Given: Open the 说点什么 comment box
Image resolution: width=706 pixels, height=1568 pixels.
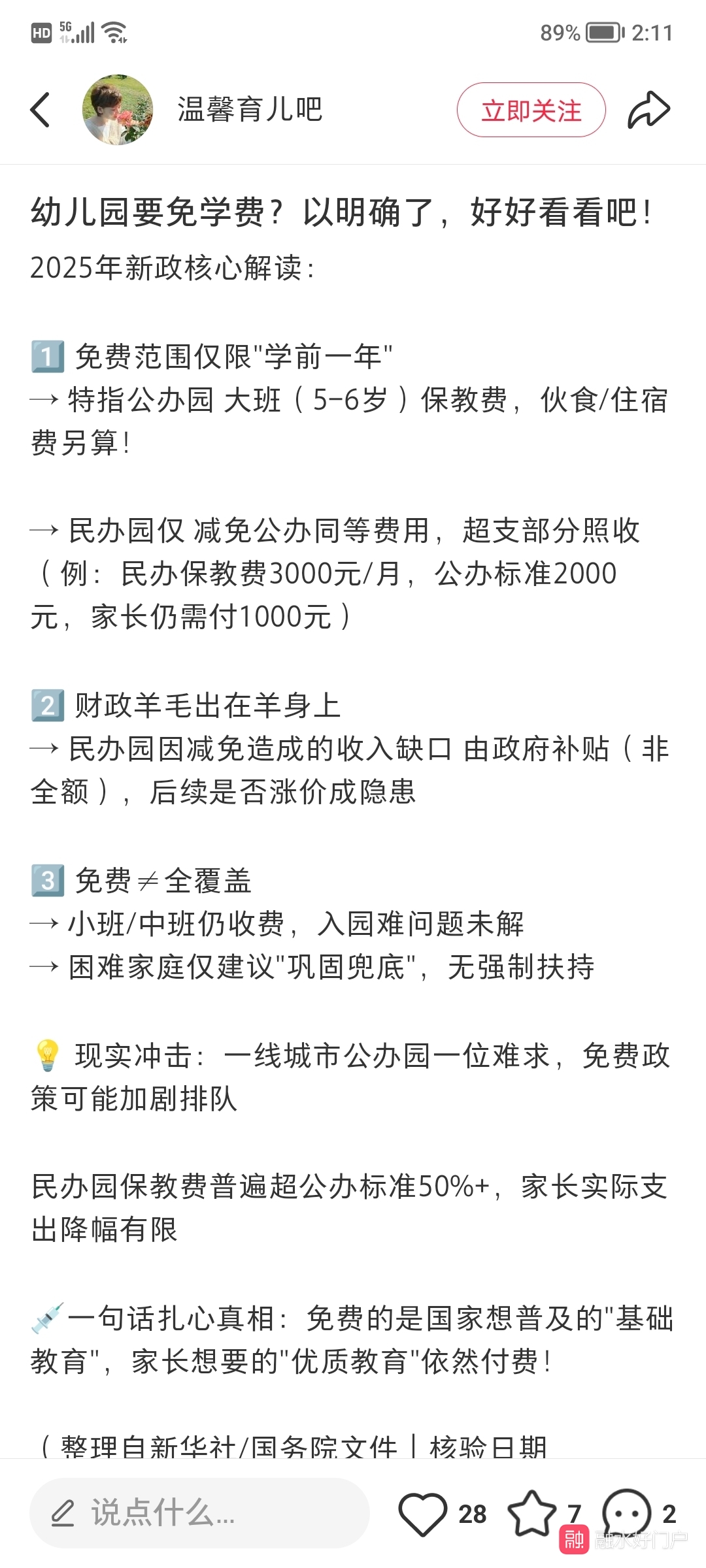Looking at the screenshot, I should (199, 1513).
